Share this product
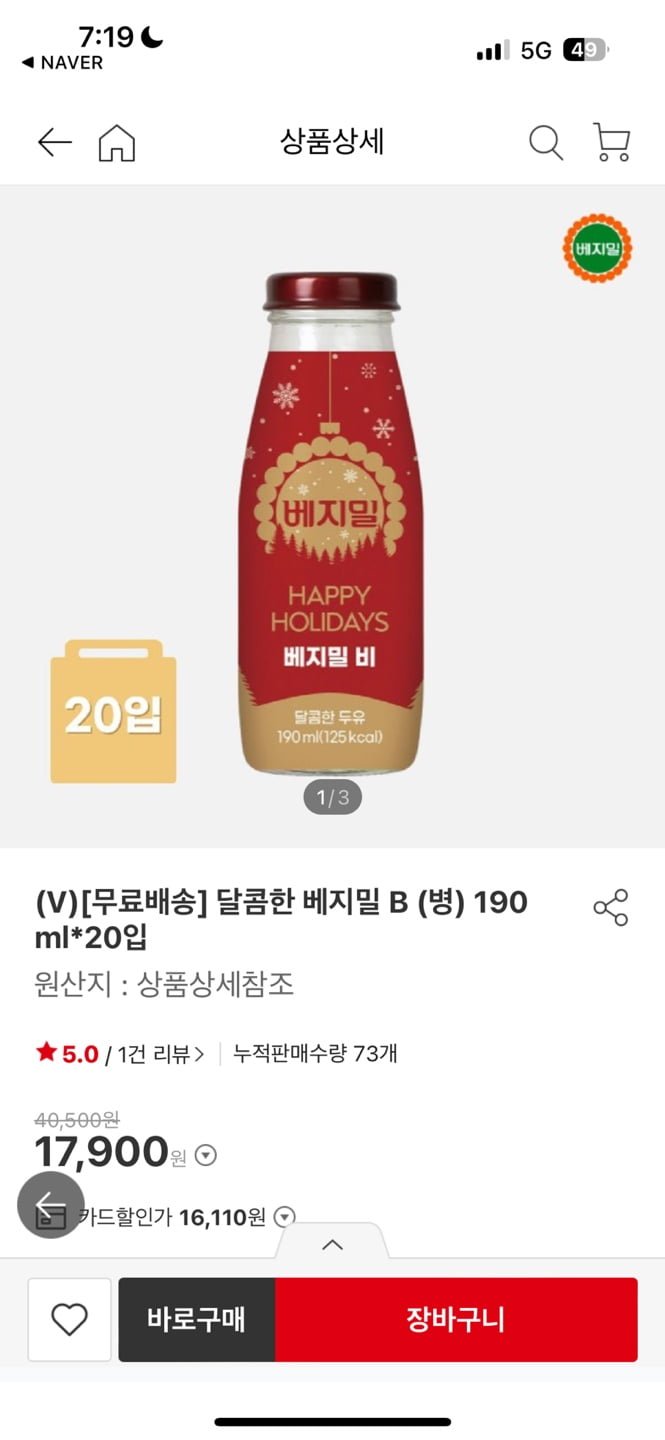 click(610, 907)
